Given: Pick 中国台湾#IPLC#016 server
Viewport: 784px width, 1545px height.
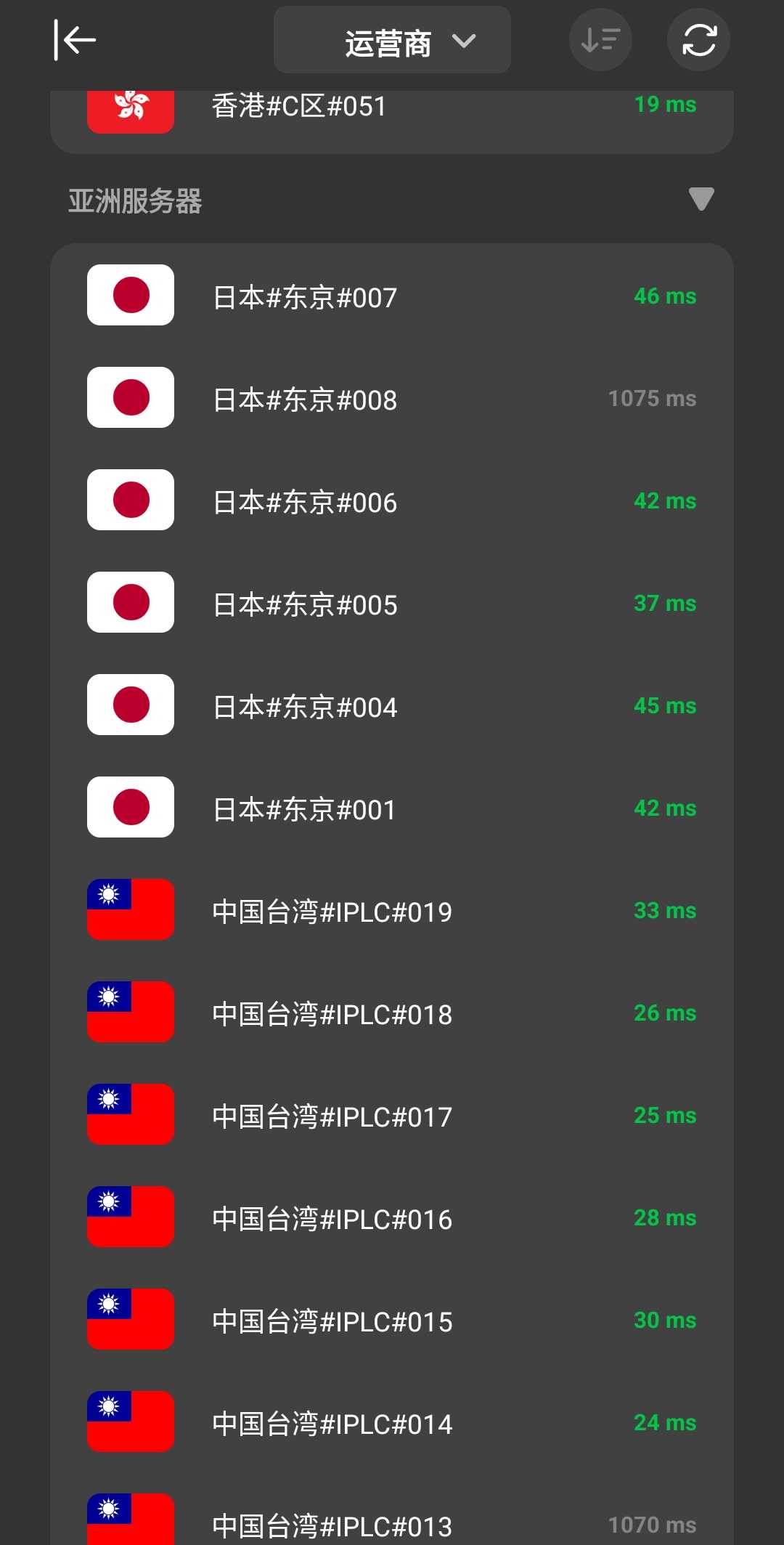Looking at the screenshot, I should (392, 1217).
